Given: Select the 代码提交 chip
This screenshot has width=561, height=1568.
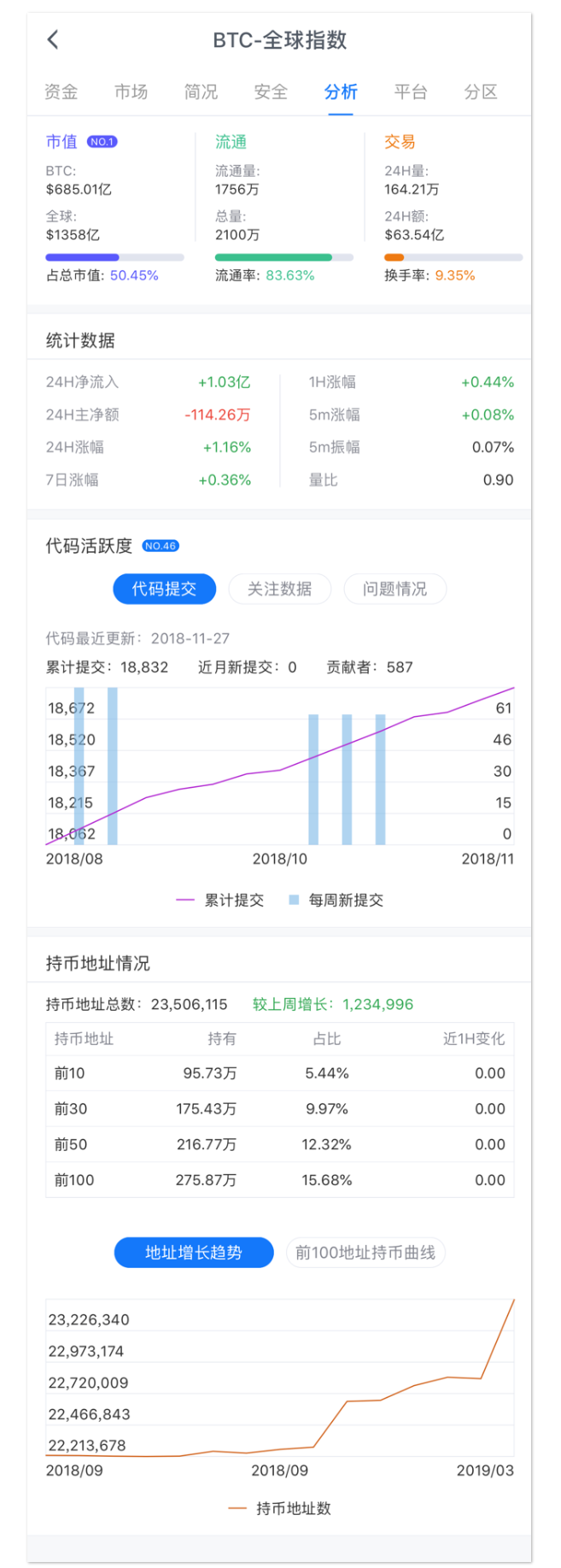Looking at the screenshot, I should [x=164, y=589].
